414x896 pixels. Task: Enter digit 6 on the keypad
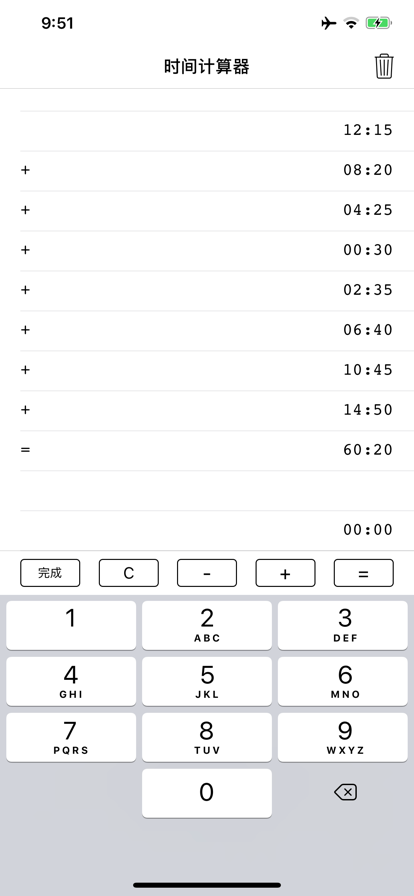coord(343,681)
